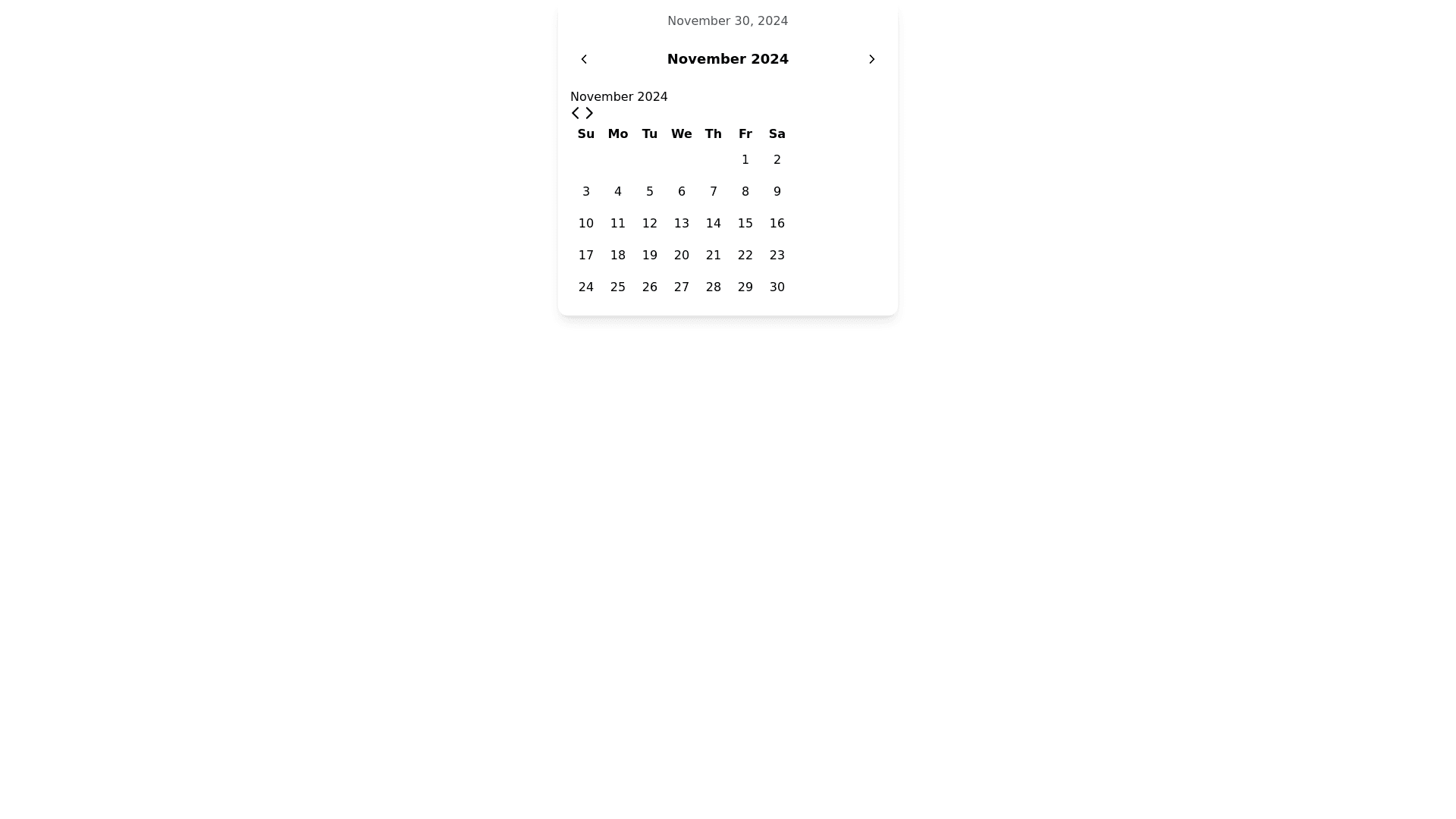The image size is (1456, 819).
Task: Choose day 16 on the calendar
Action: [x=777, y=224]
